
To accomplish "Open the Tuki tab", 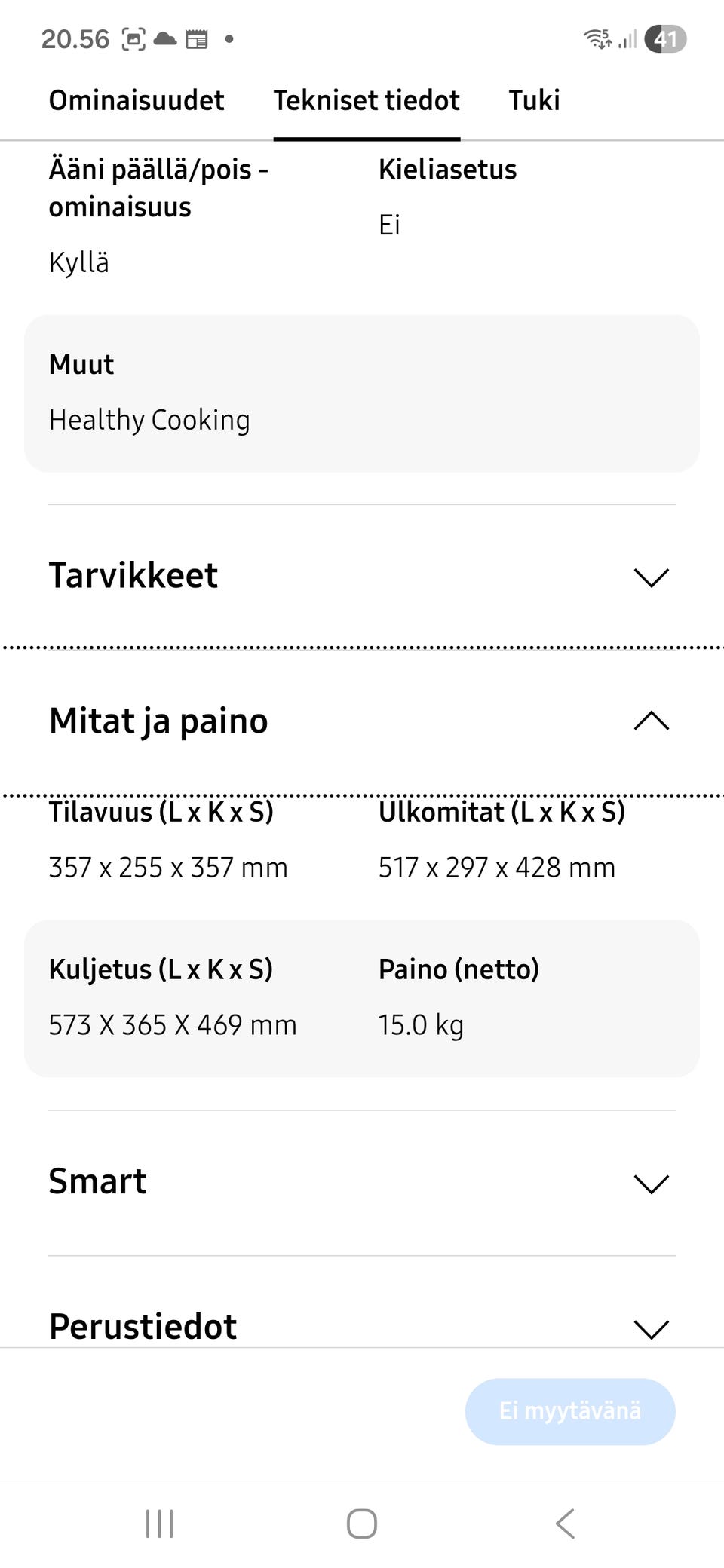I will click(534, 100).
